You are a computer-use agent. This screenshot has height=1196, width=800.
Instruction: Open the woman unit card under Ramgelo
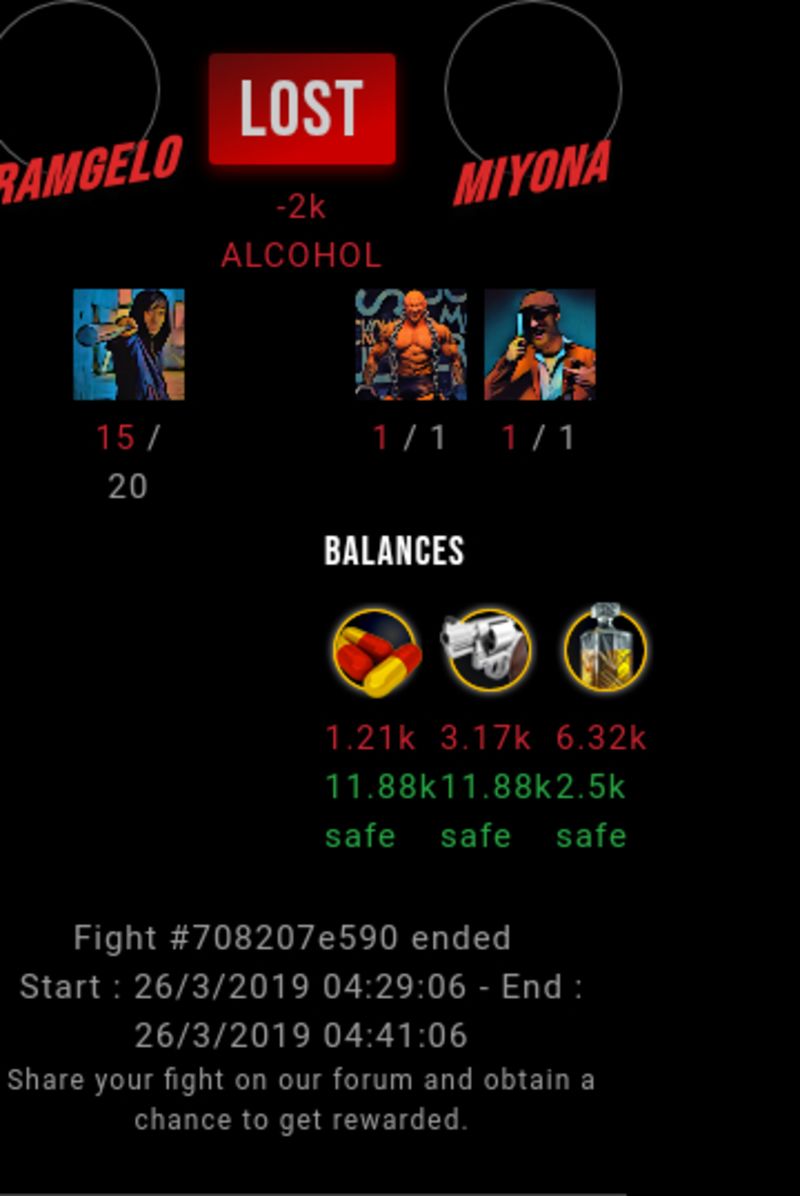pos(129,345)
